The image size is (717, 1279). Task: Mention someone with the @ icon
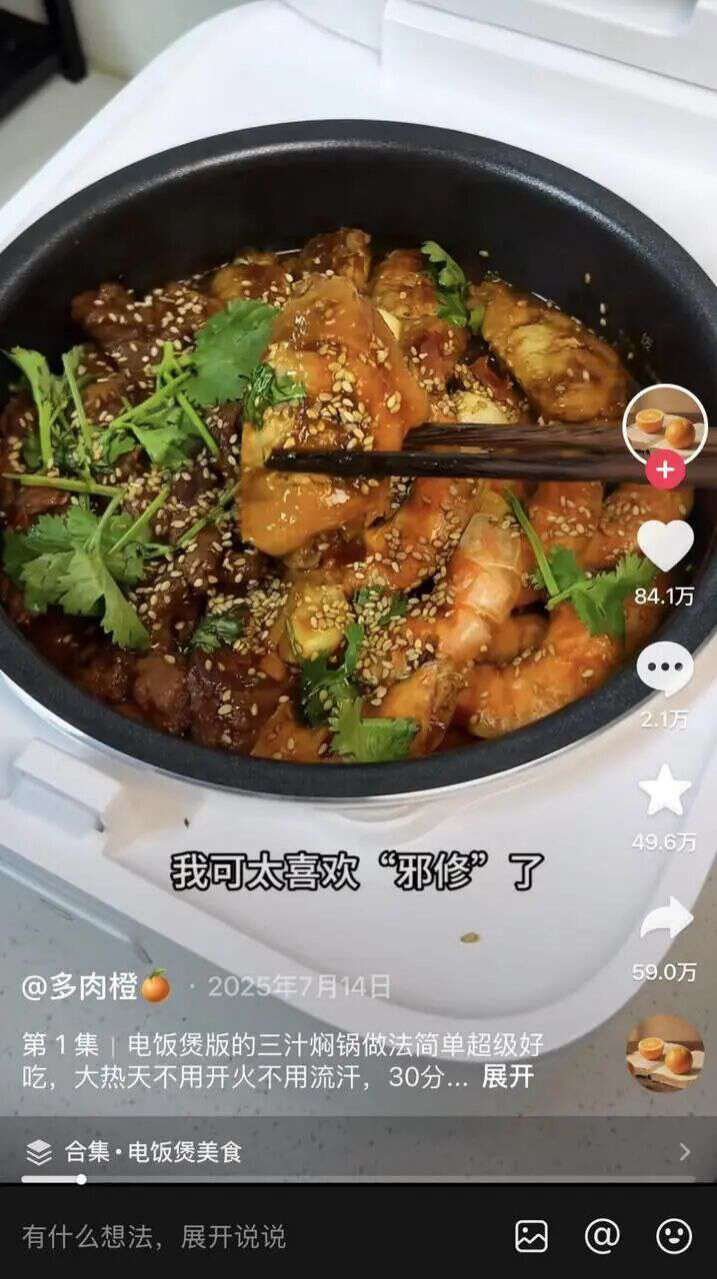[602, 1236]
